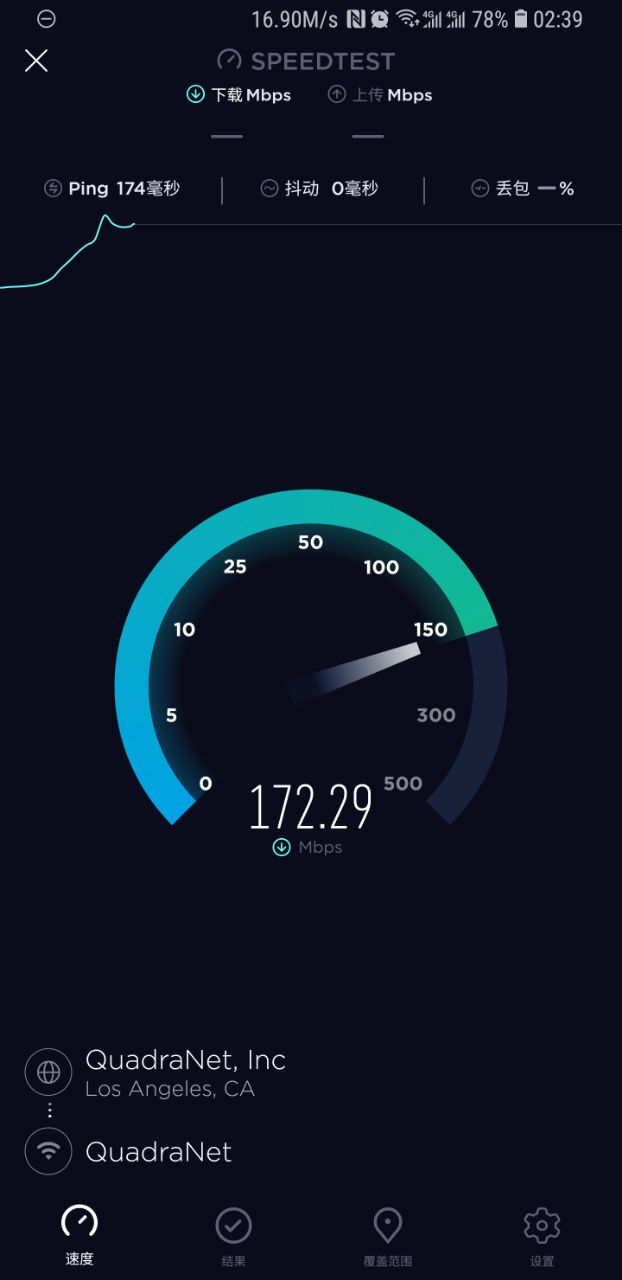Tap the QuadraNet Wi-Fi connection row
The width and height of the screenshot is (622, 1280).
(x=158, y=1151)
